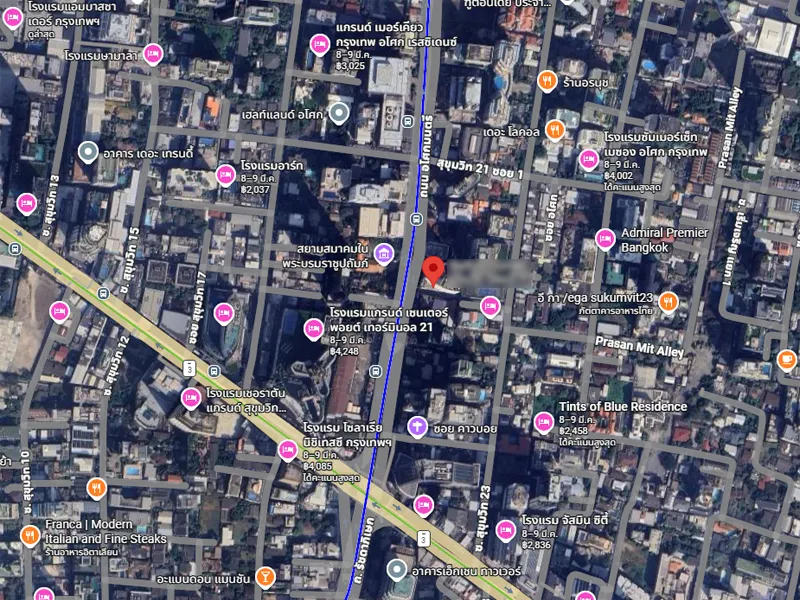Select the โรงแรม โซลาเรีย นิชิเท็ตสึ กรุงเทพฯ pin
This screenshot has height=600, width=800.
(288, 450)
